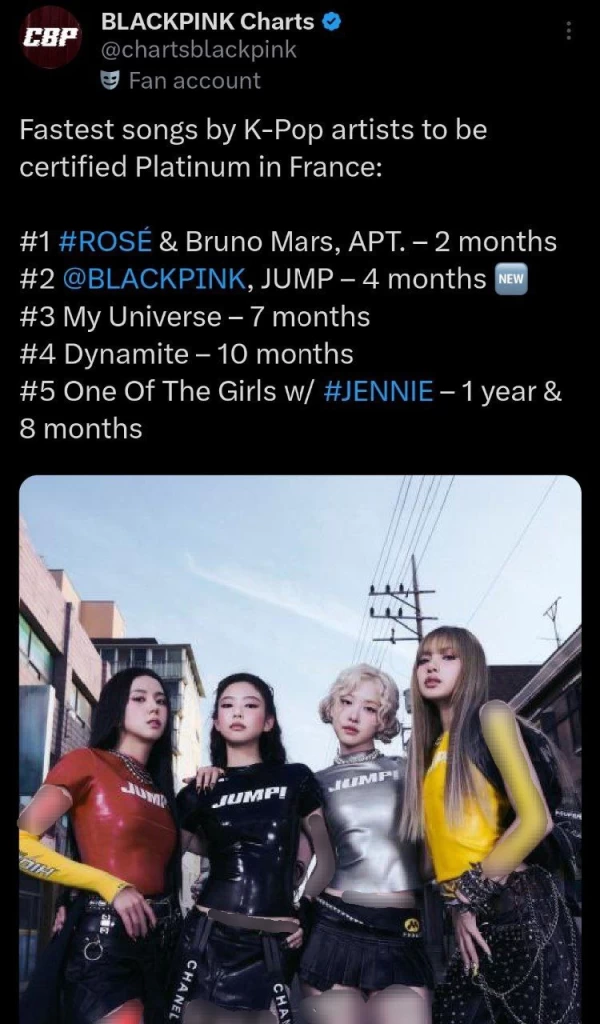The height and width of the screenshot is (1024, 600).
Task: Open the #ROSÉ hashtag
Action: [105, 242]
